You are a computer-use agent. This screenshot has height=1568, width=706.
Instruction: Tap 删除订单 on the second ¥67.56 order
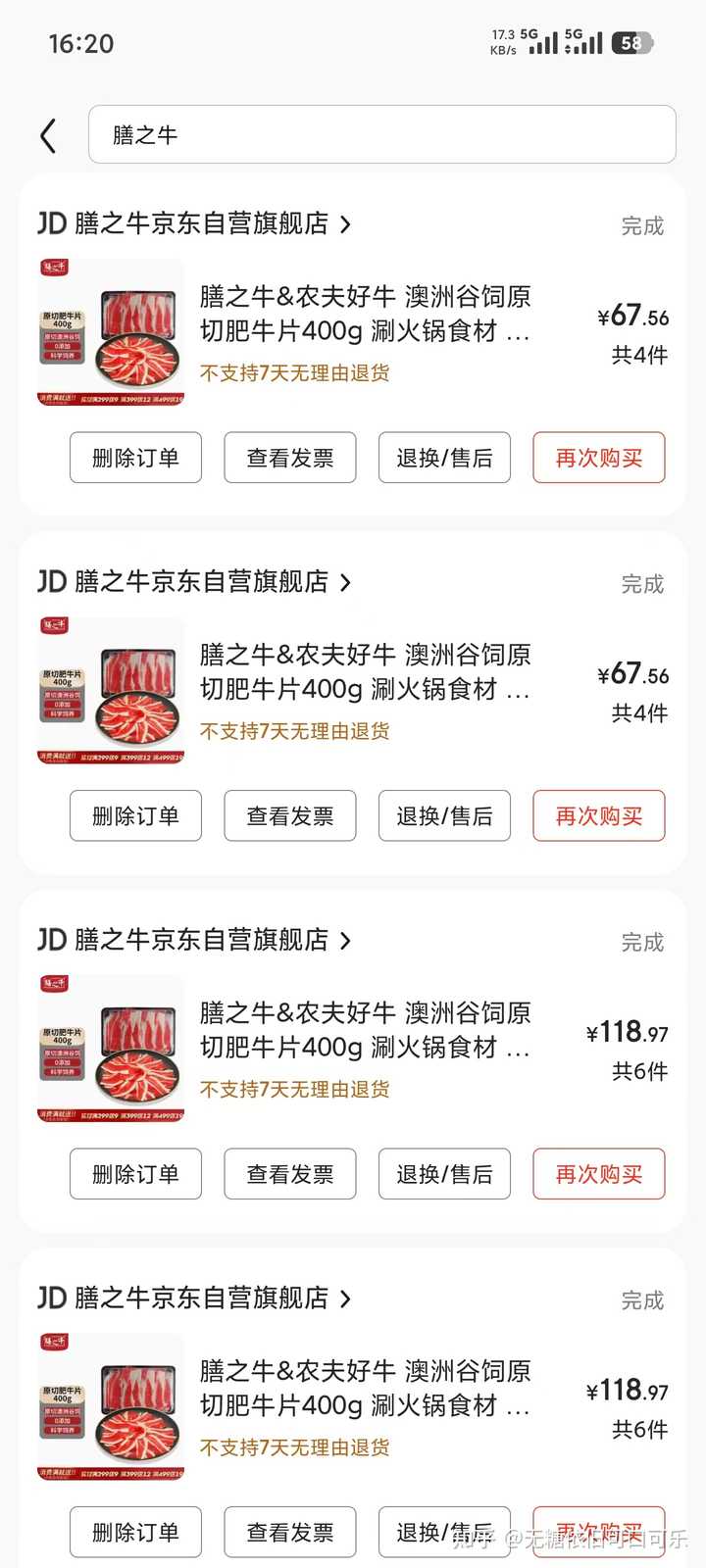click(x=135, y=815)
